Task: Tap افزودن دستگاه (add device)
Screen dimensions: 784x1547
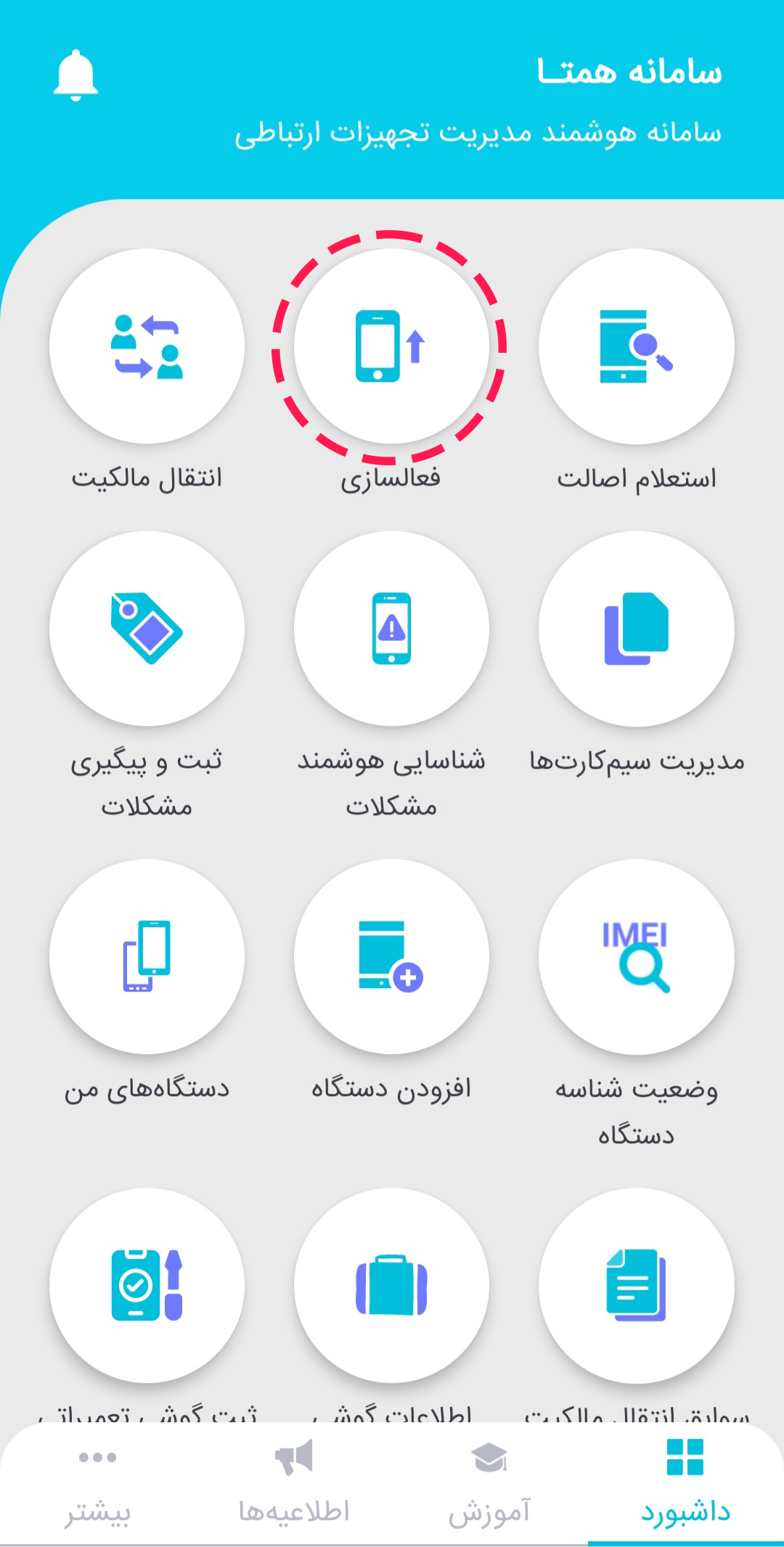Action: coord(391,957)
